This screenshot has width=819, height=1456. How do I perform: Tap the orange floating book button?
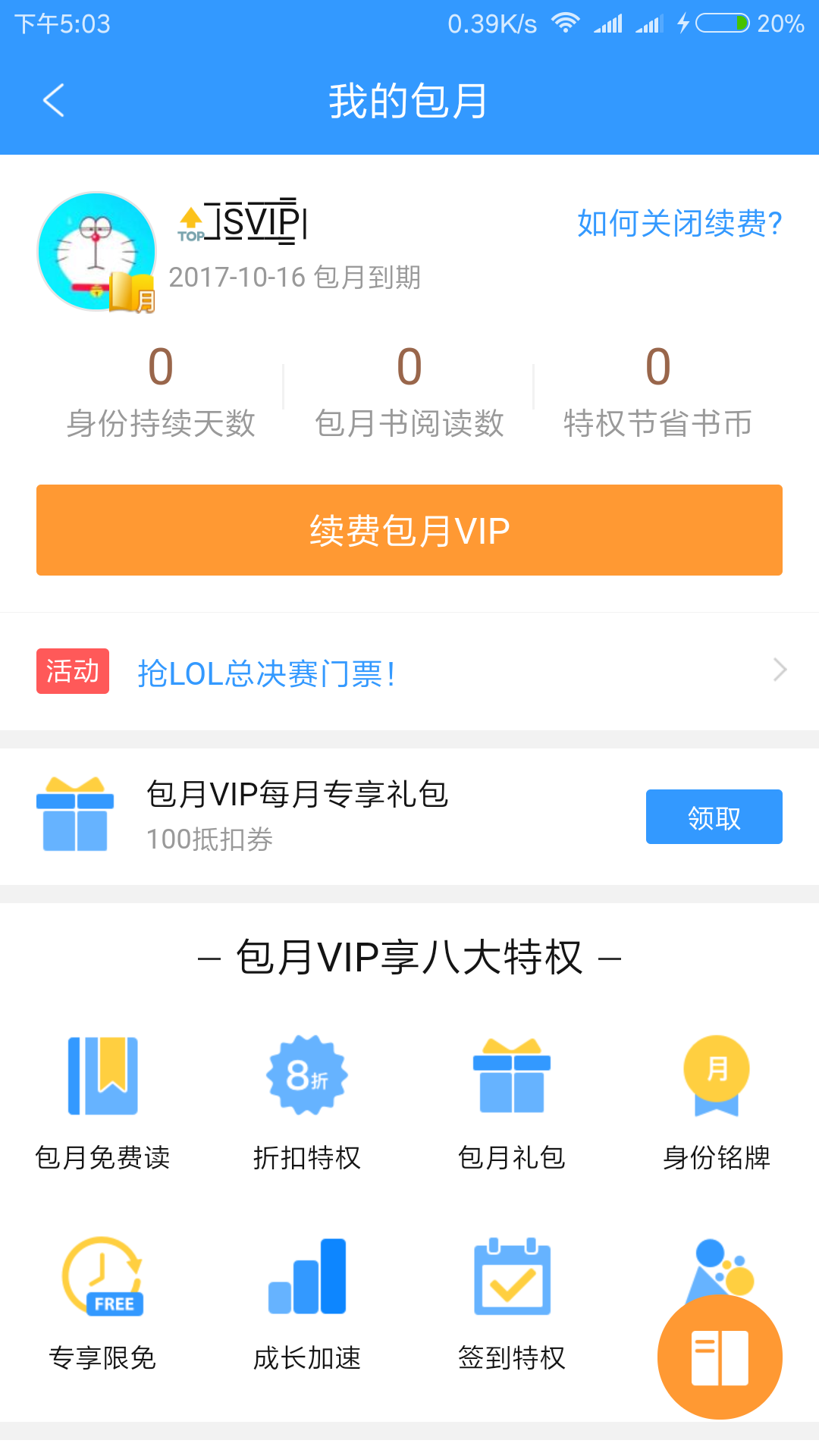point(720,1357)
